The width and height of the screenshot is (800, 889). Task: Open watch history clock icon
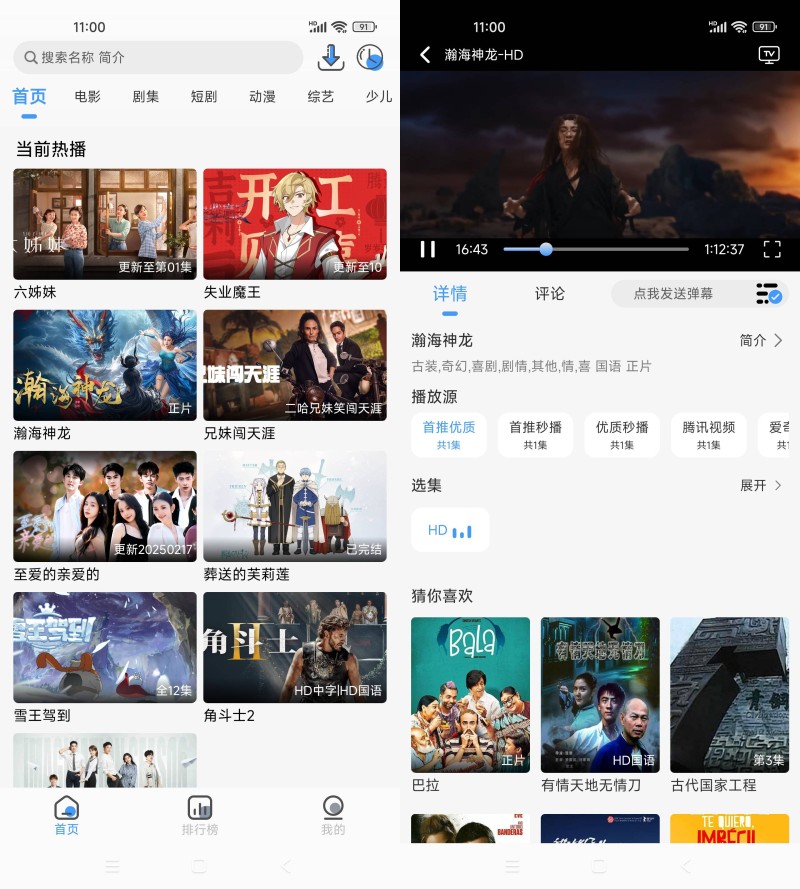pos(370,58)
